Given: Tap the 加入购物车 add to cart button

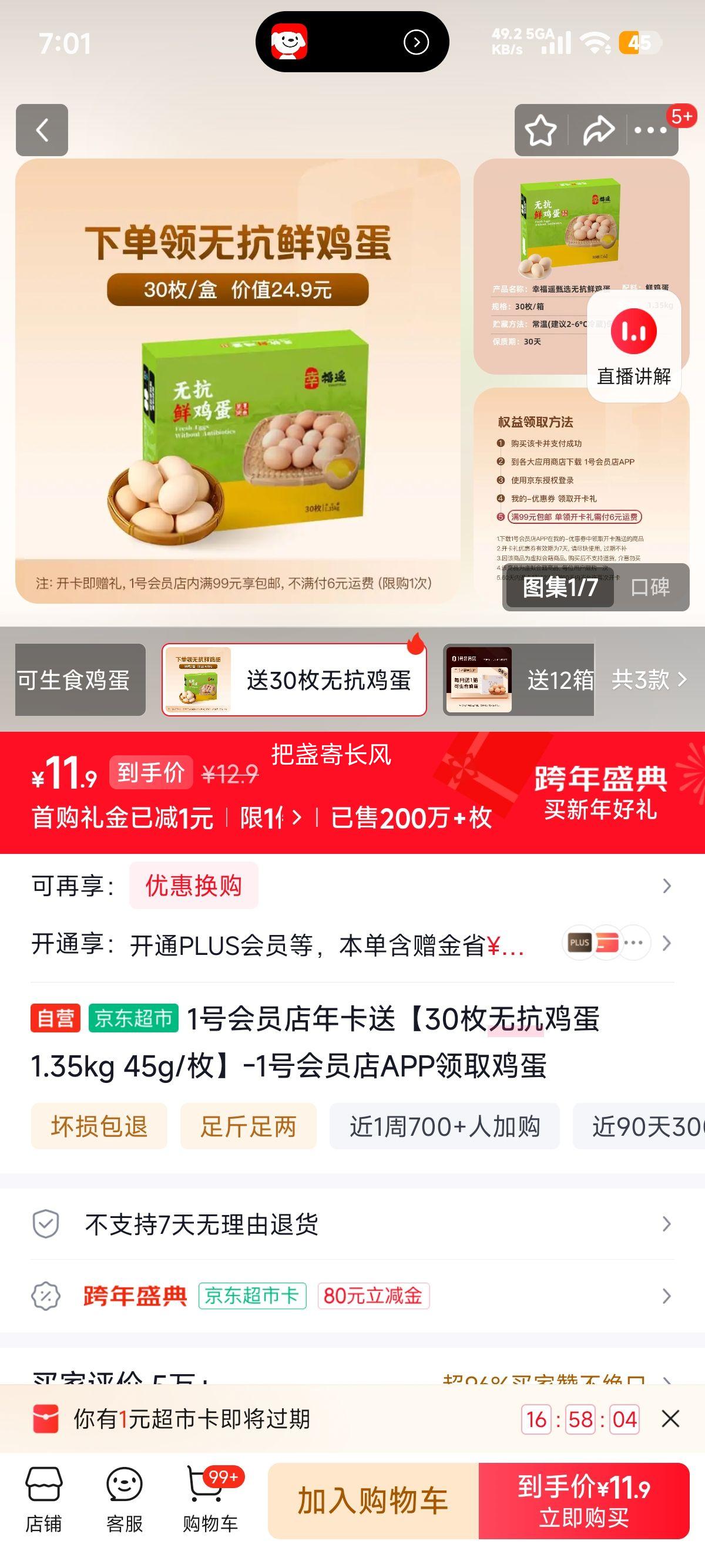Looking at the screenshot, I should coord(374,1499).
